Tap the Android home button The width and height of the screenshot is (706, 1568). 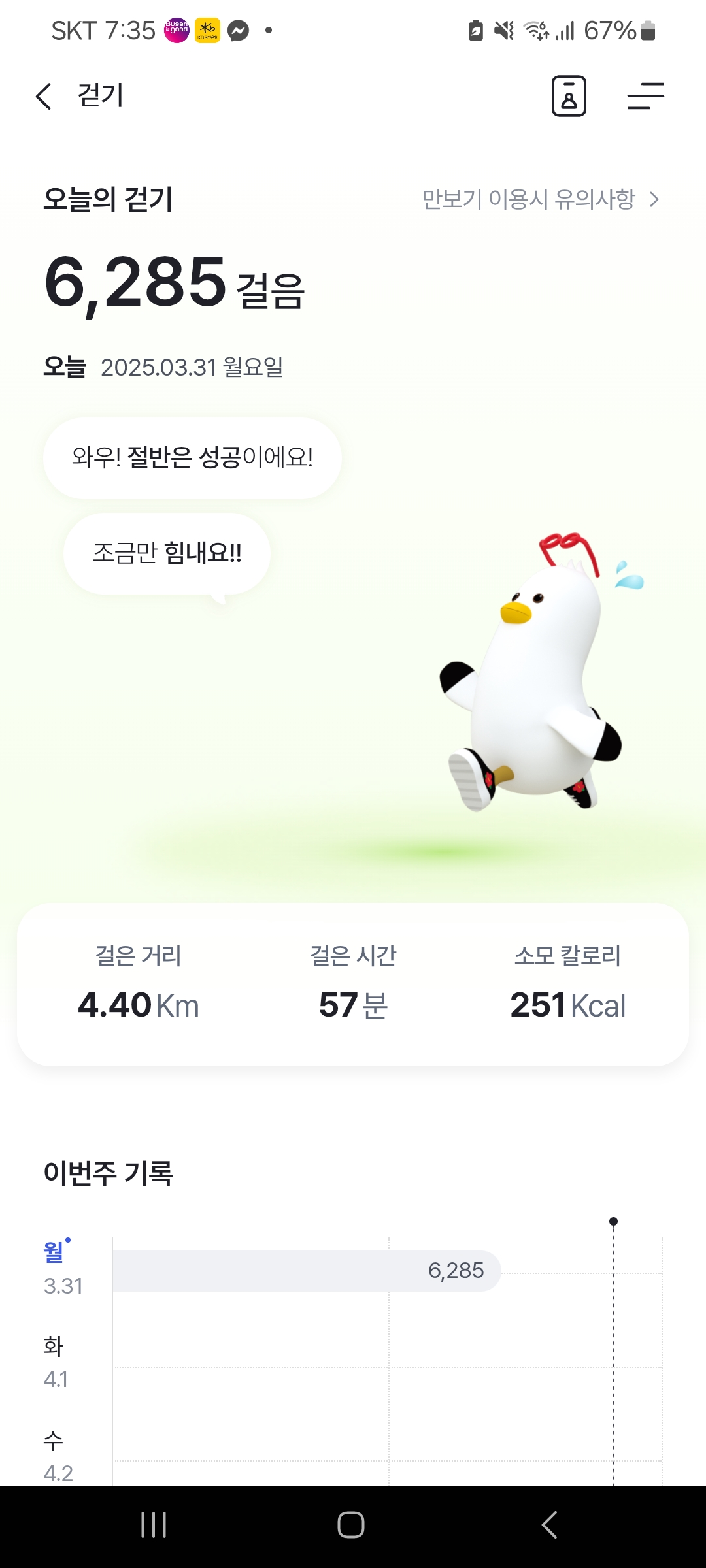click(351, 1525)
